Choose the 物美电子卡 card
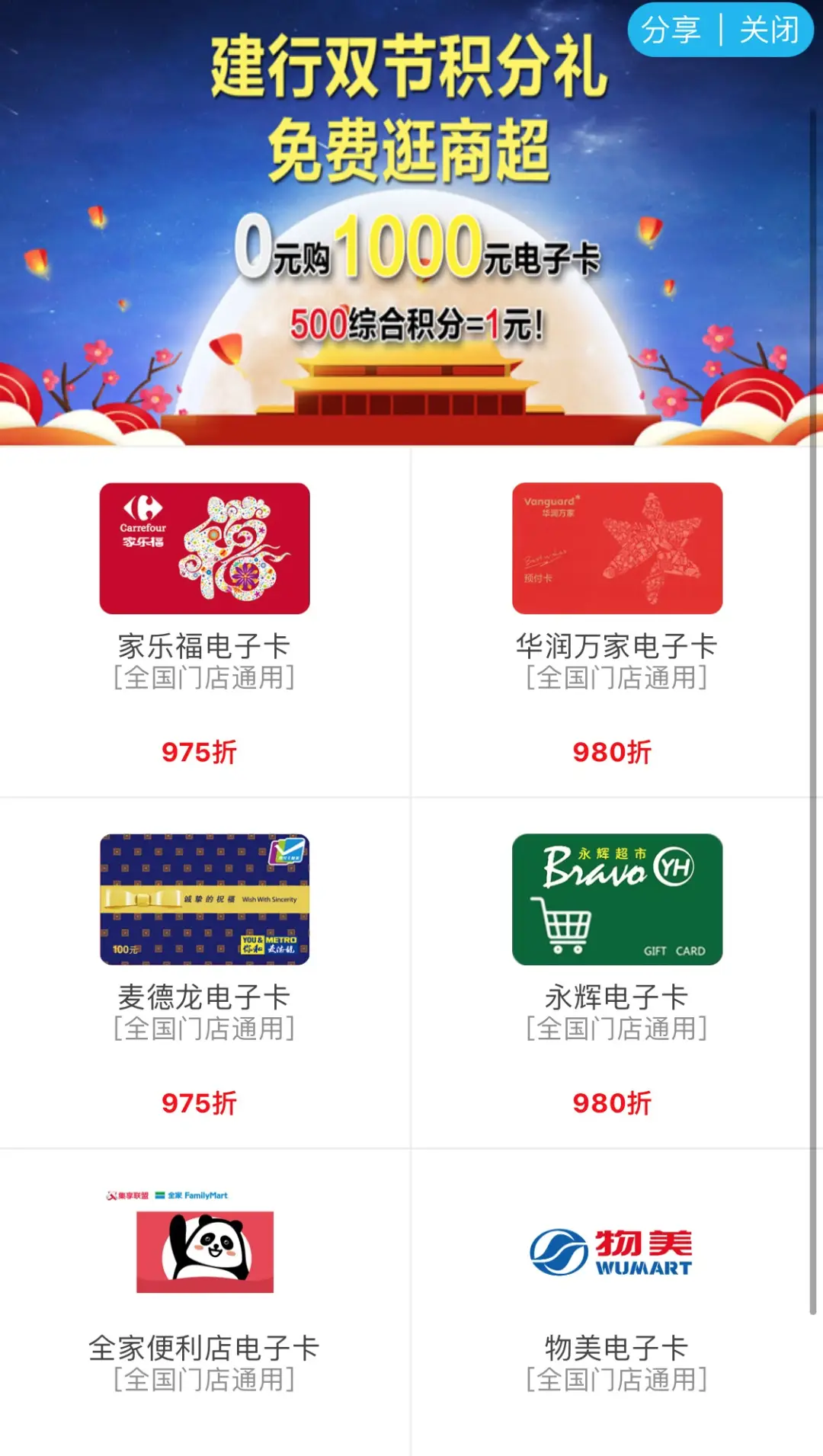The height and width of the screenshot is (1456, 823). point(617,1251)
